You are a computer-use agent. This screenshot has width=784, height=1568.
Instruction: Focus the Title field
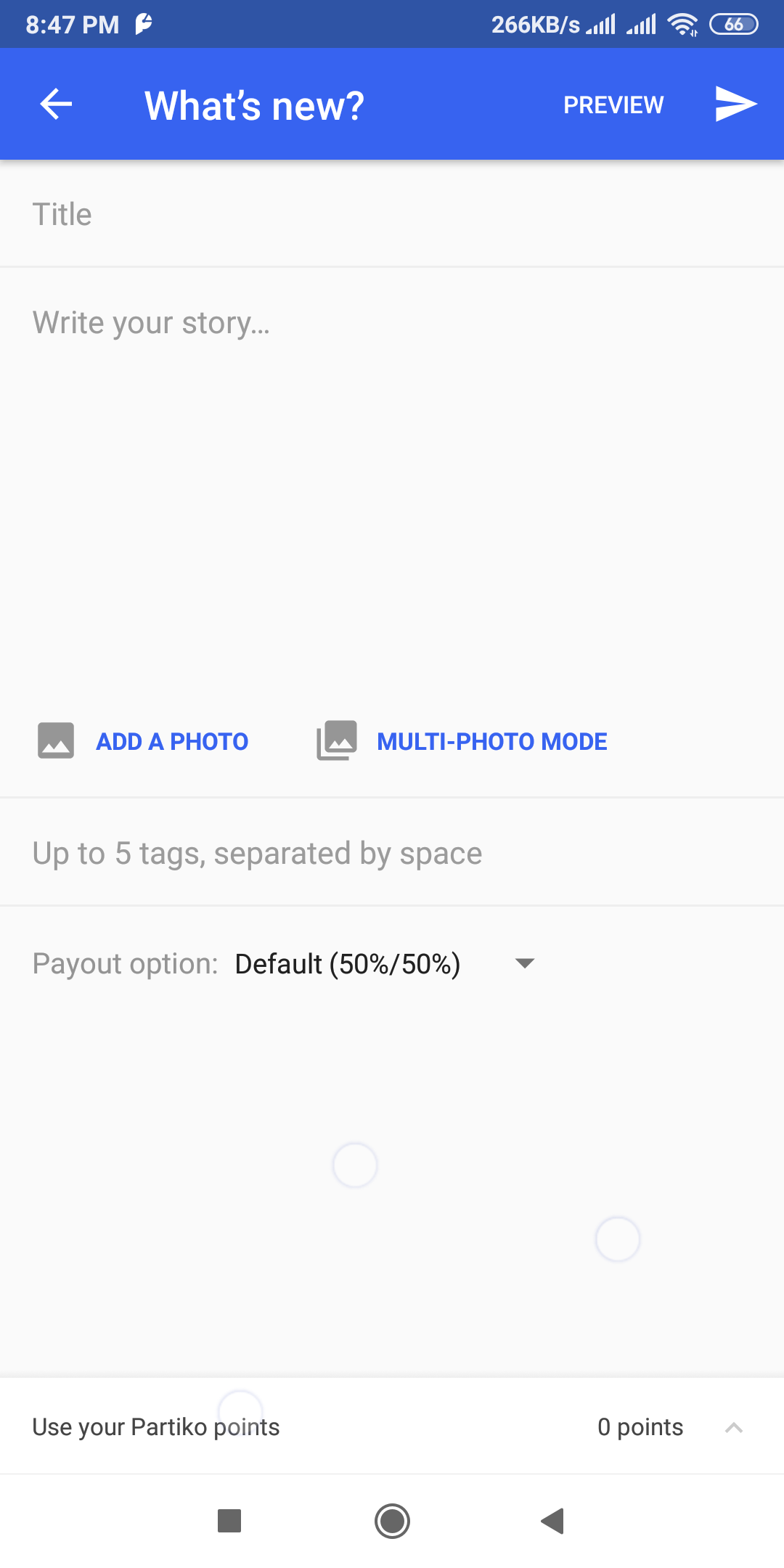(x=392, y=215)
